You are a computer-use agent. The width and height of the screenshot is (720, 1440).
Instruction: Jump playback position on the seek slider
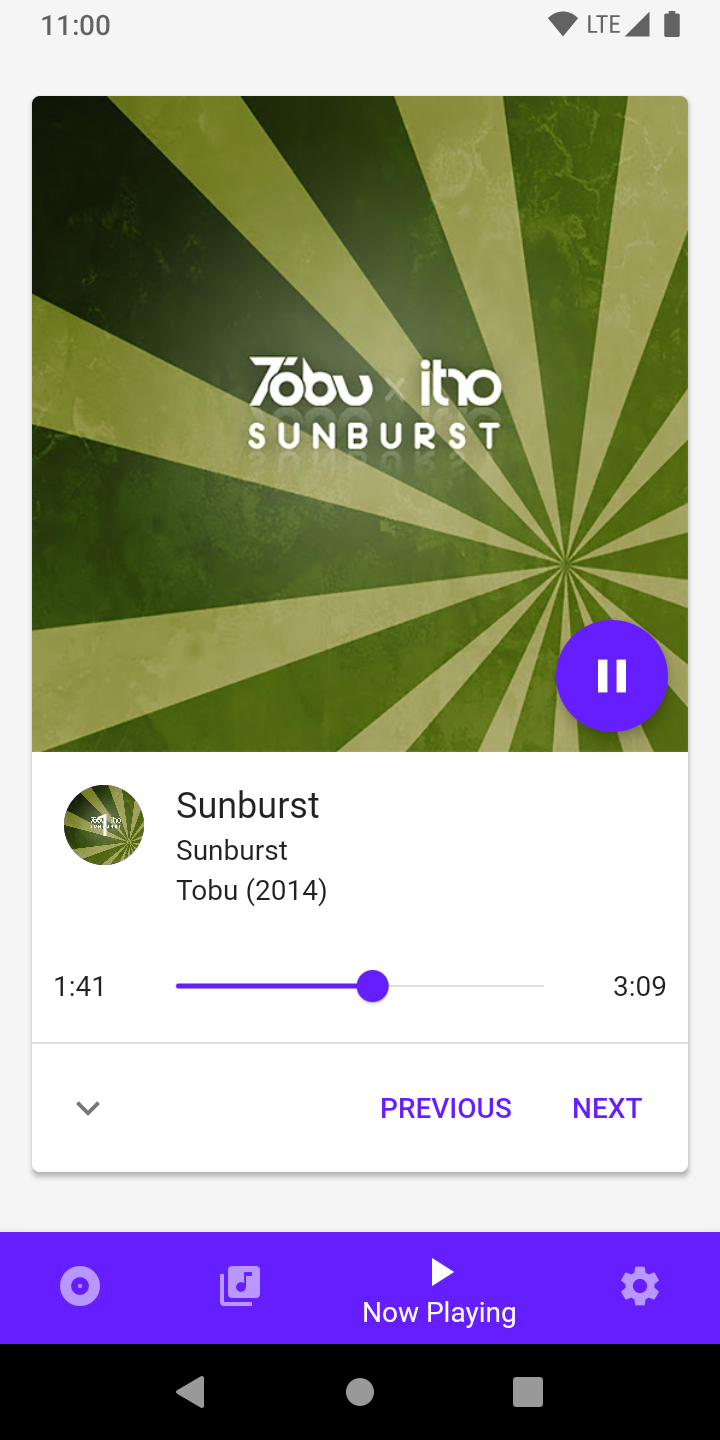pos(372,986)
